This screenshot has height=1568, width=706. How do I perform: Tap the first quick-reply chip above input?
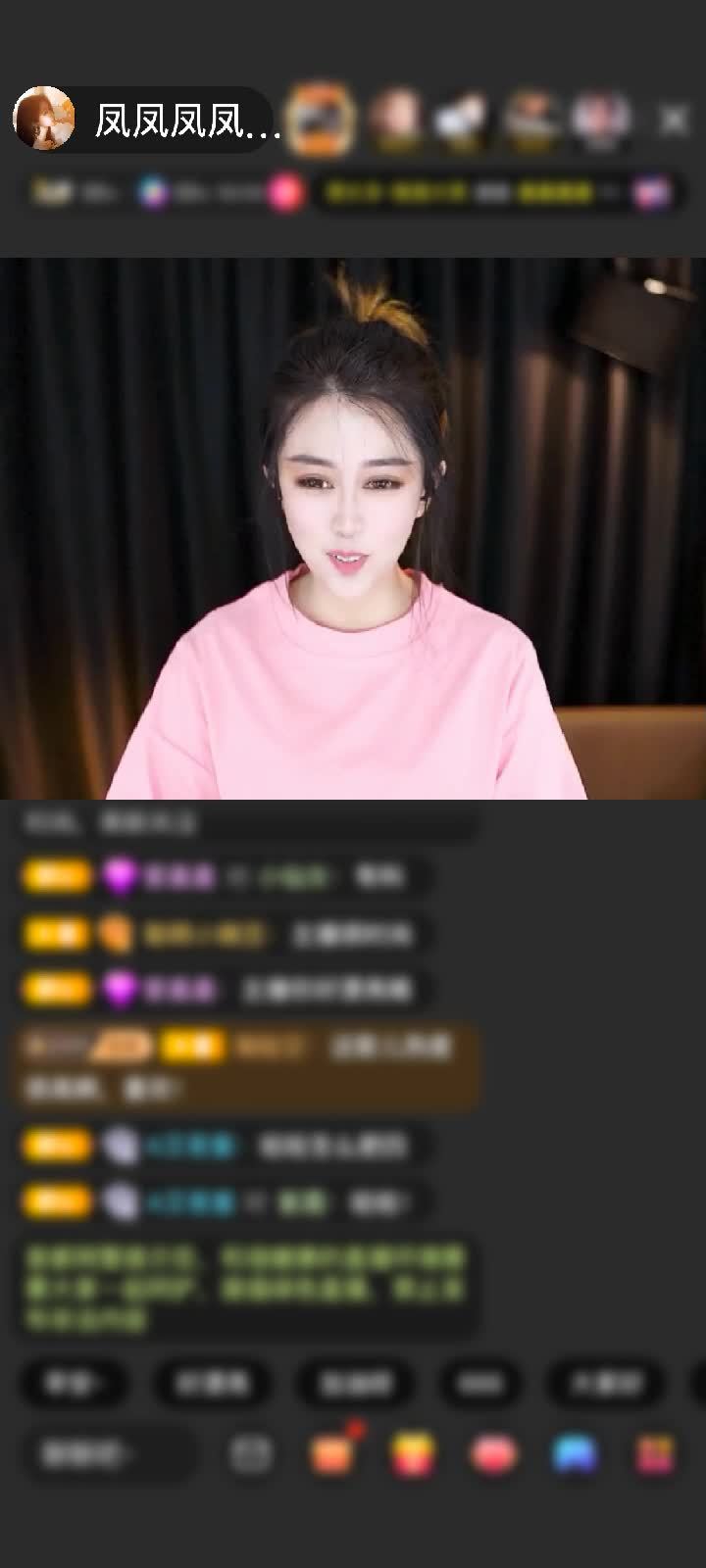[74, 1383]
